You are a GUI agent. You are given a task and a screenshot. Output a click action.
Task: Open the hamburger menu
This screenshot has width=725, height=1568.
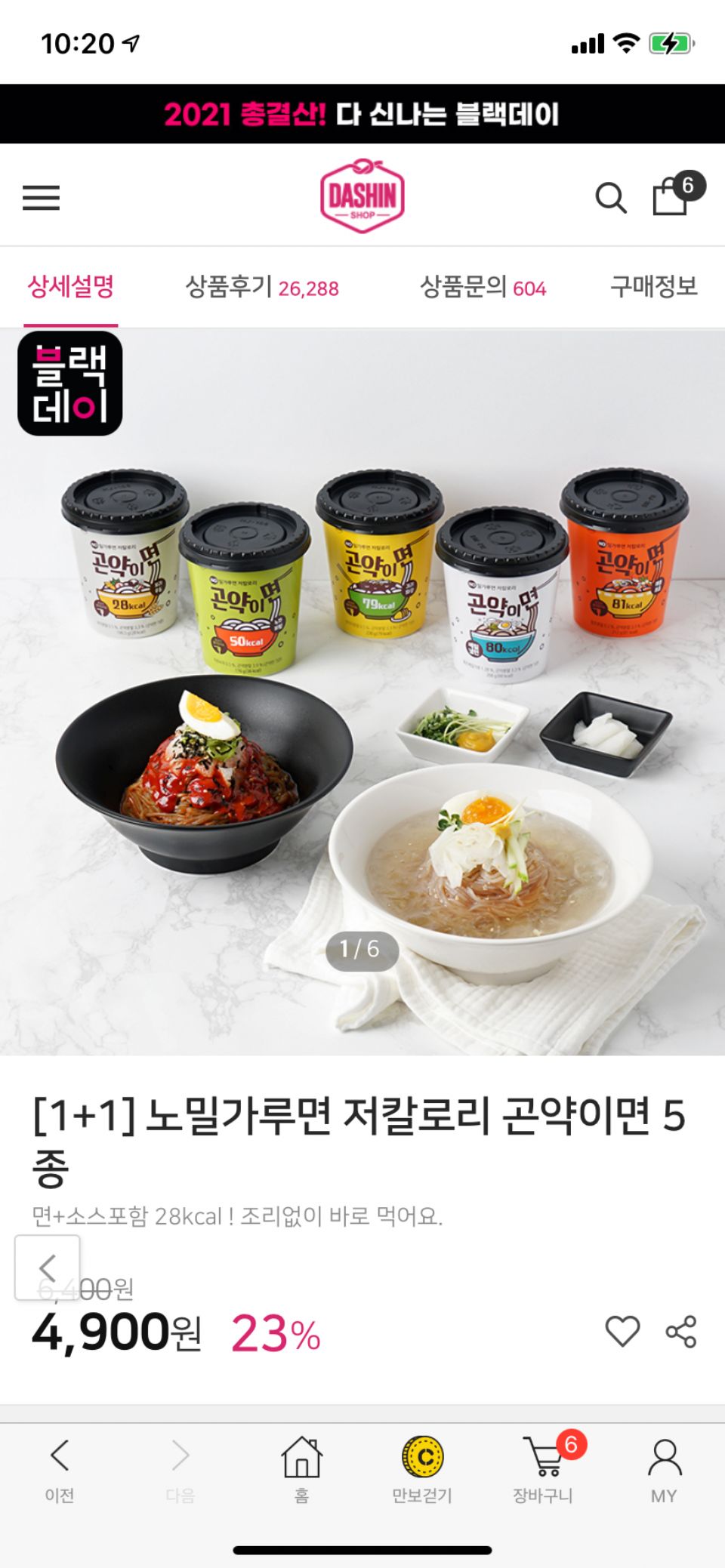click(x=41, y=198)
